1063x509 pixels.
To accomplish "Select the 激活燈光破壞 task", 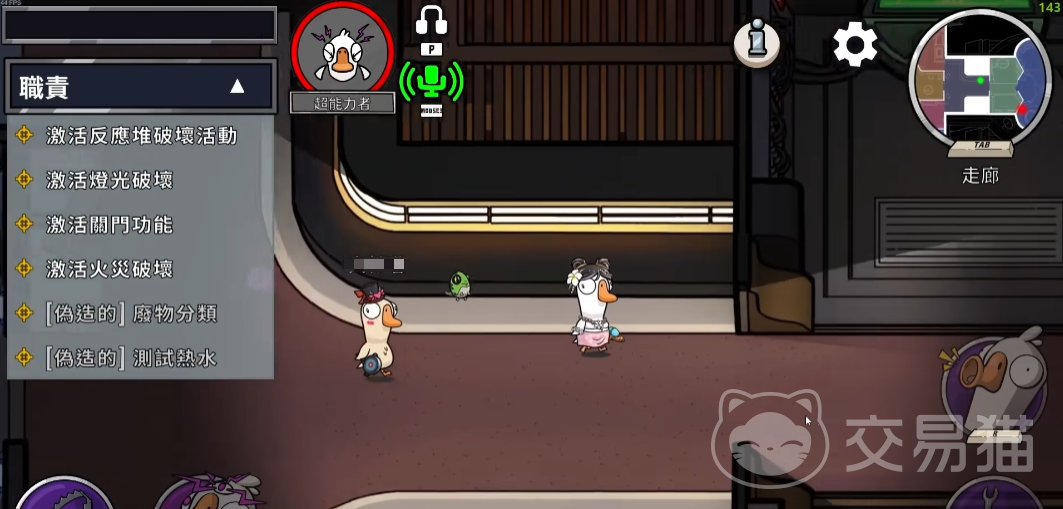I will [109, 180].
